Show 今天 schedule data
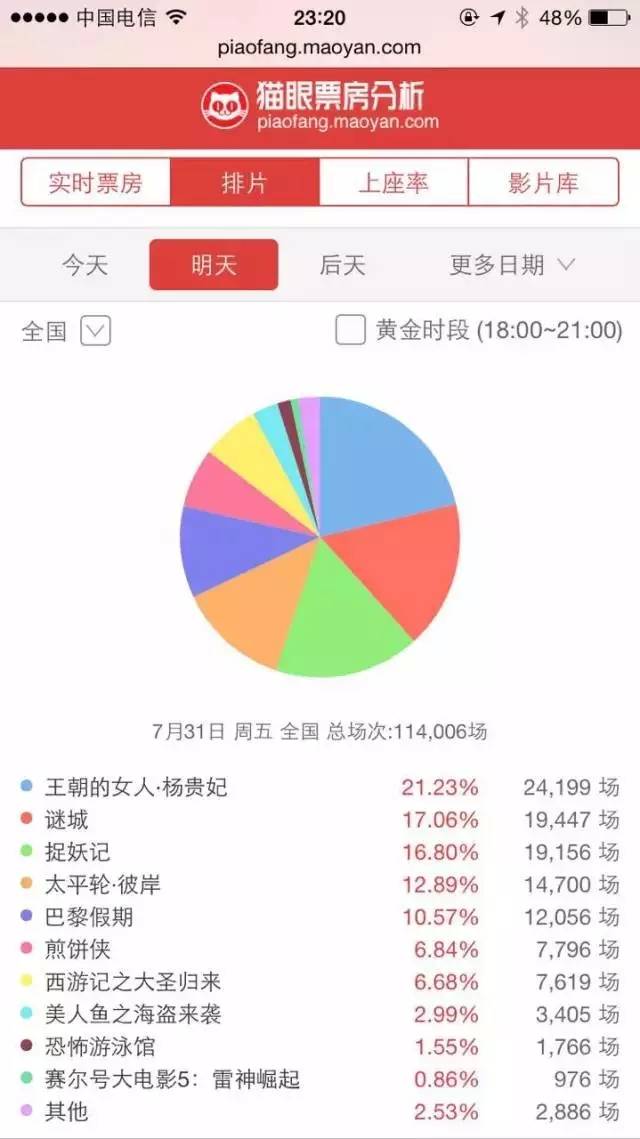The height and width of the screenshot is (1139, 640). 85,264
